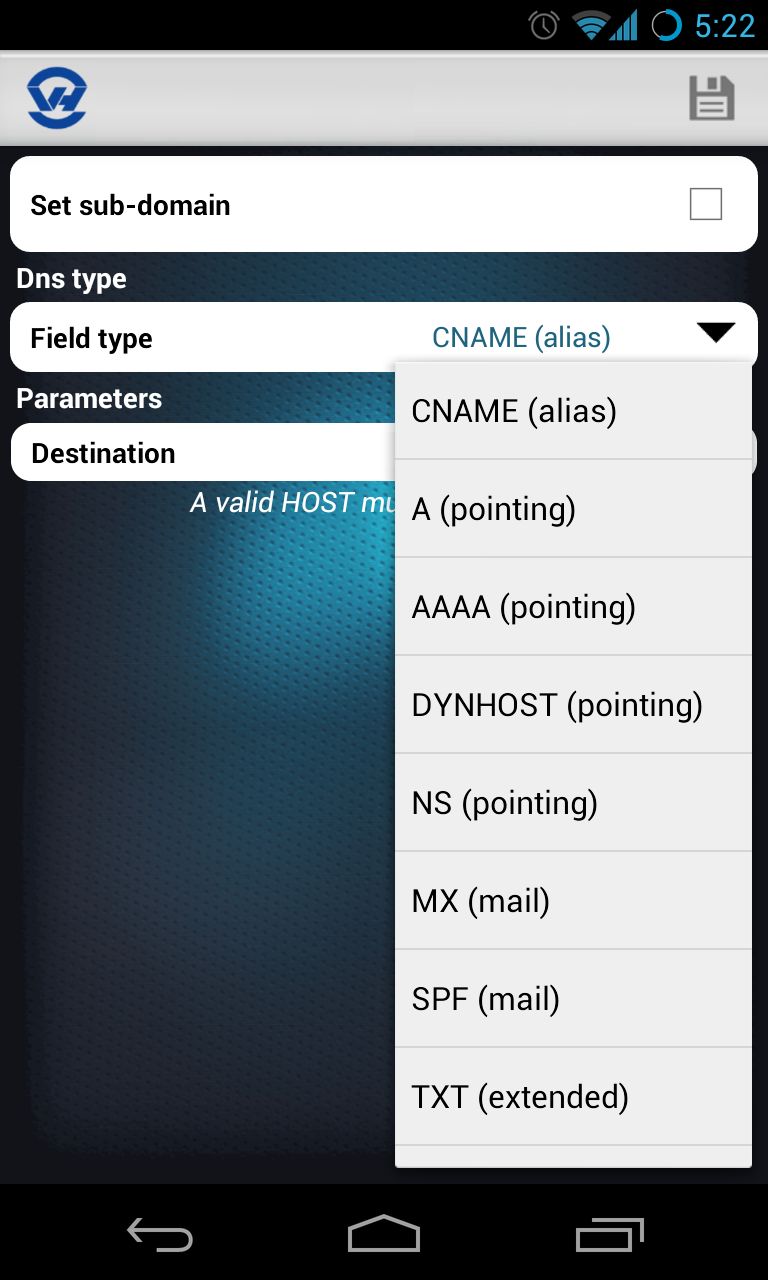This screenshot has height=1280, width=768.
Task: Go back using the system back button
Action: coord(159,1234)
